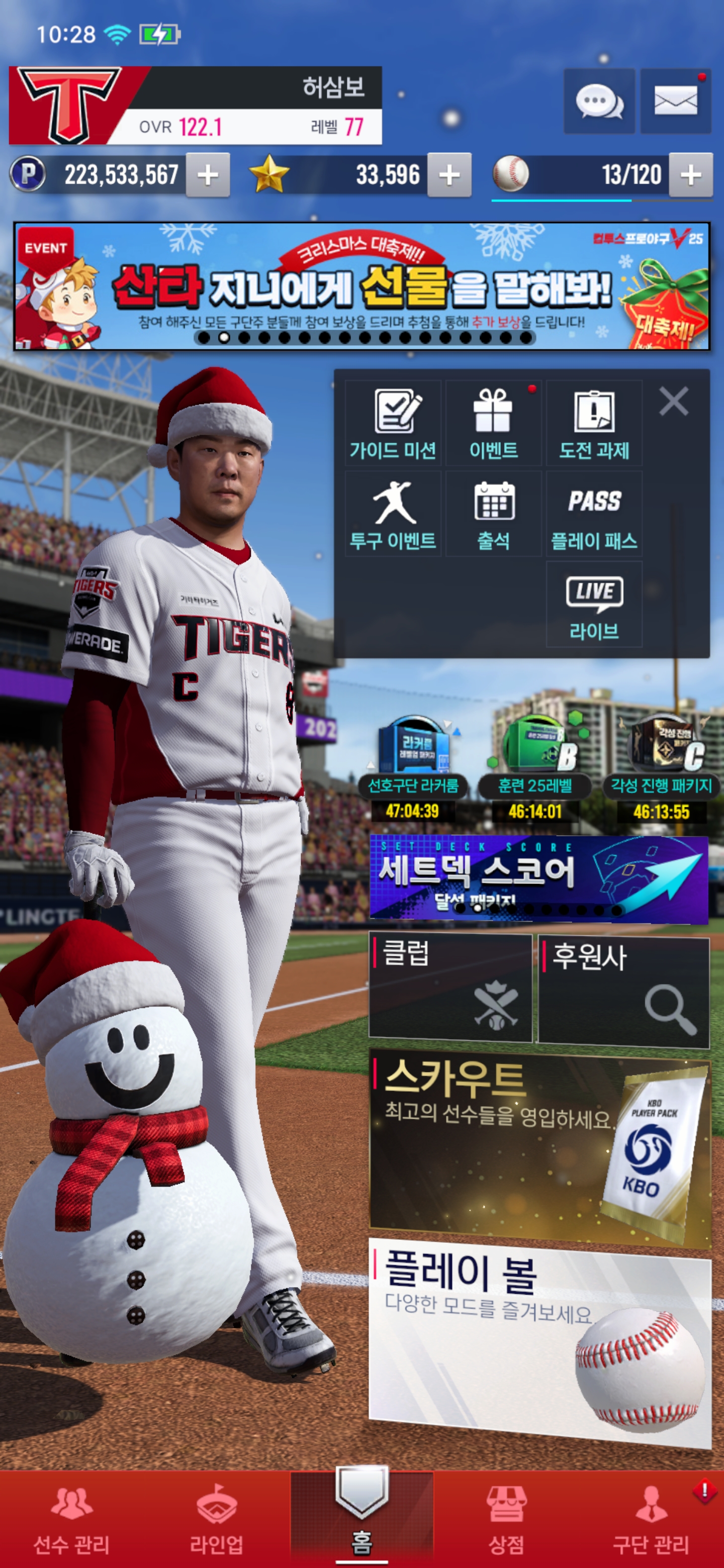This screenshot has width=724, height=1568.
Task: Check 출석 attendance calendar
Action: tap(493, 514)
